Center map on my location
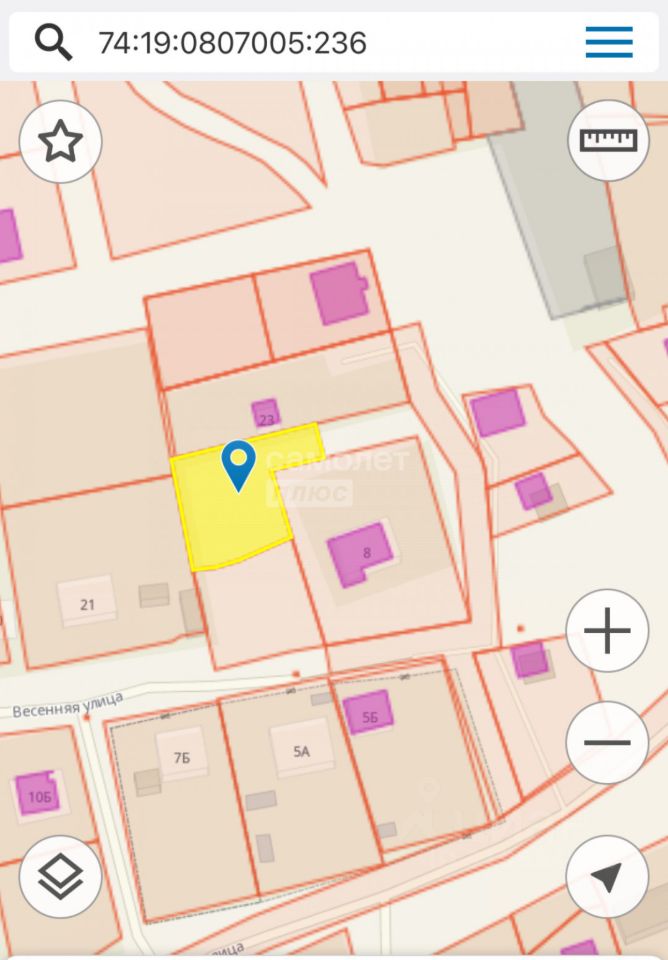This screenshot has height=960, width=668. [607, 877]
